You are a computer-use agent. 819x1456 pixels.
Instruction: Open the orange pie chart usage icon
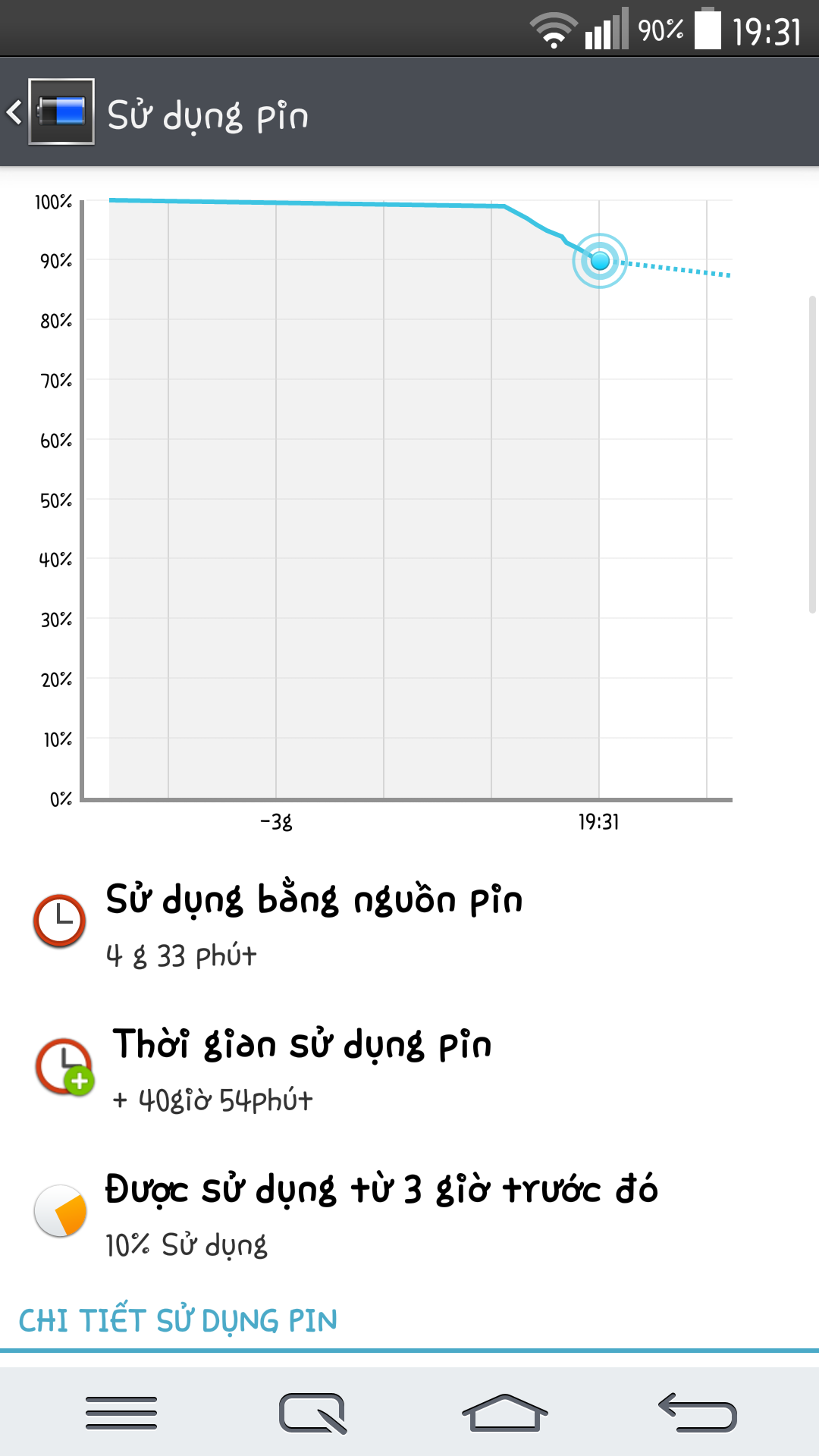(x=59, y=1209)
